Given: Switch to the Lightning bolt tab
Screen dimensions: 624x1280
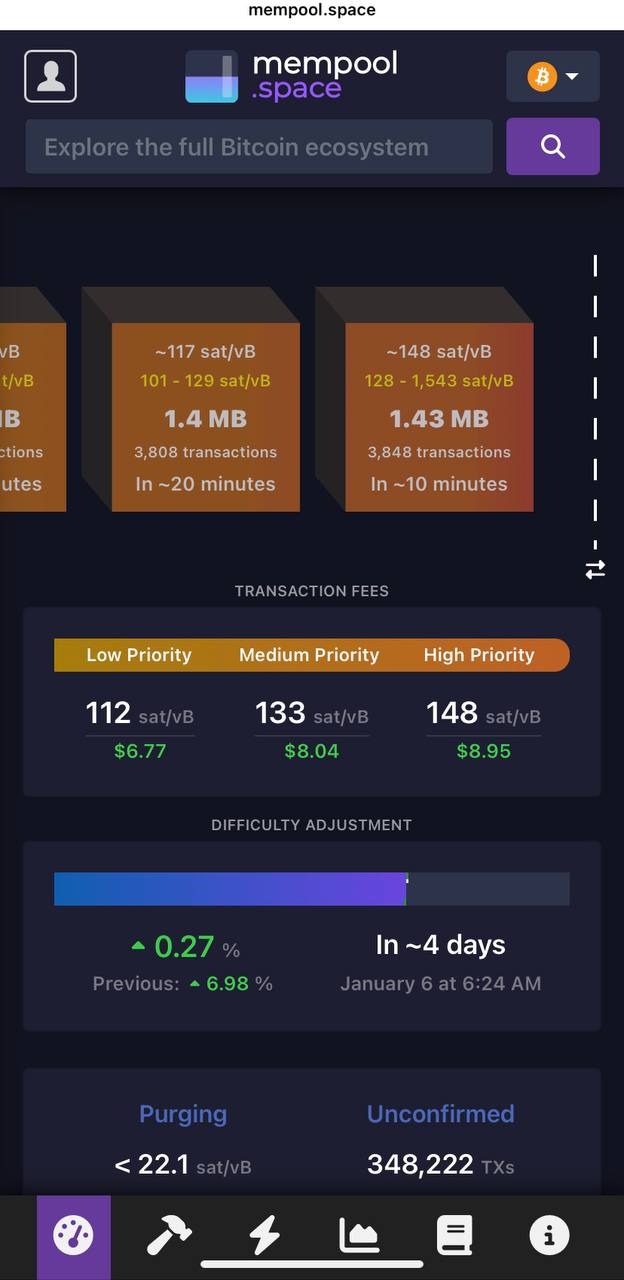Looking at the screenshot, I should tap(264, 1237).
